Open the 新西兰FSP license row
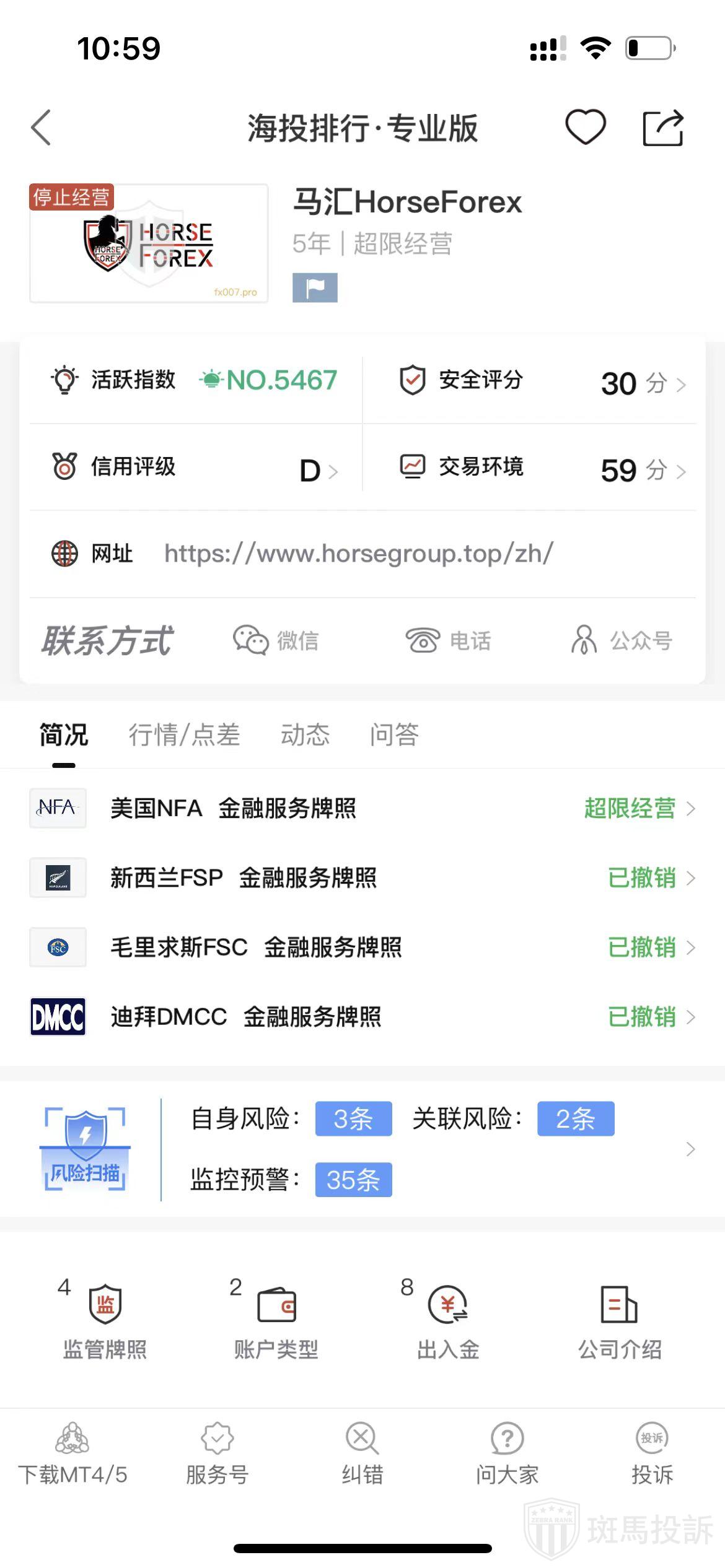Image resolution: width=725 pixels, height=1568 pixels. click(362, 878)
